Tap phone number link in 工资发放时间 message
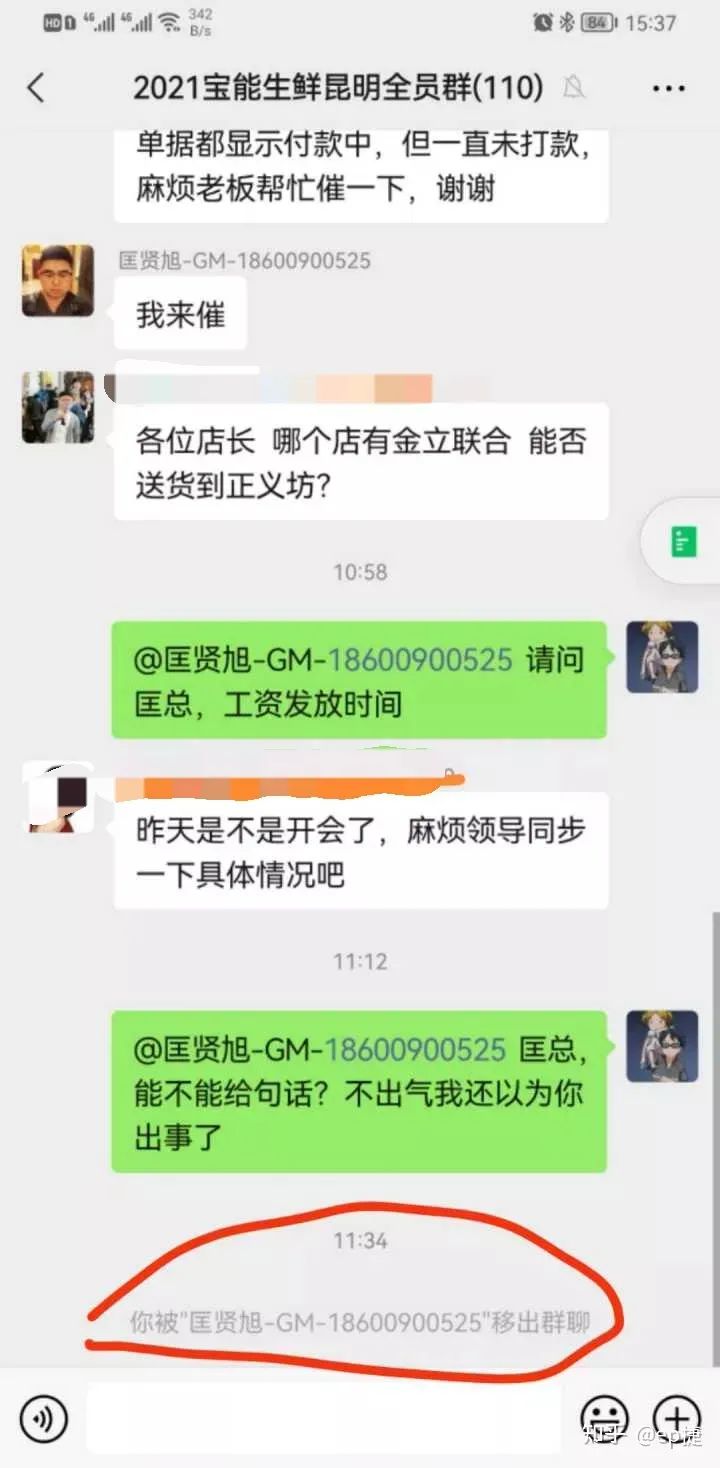 pos(420,660)
